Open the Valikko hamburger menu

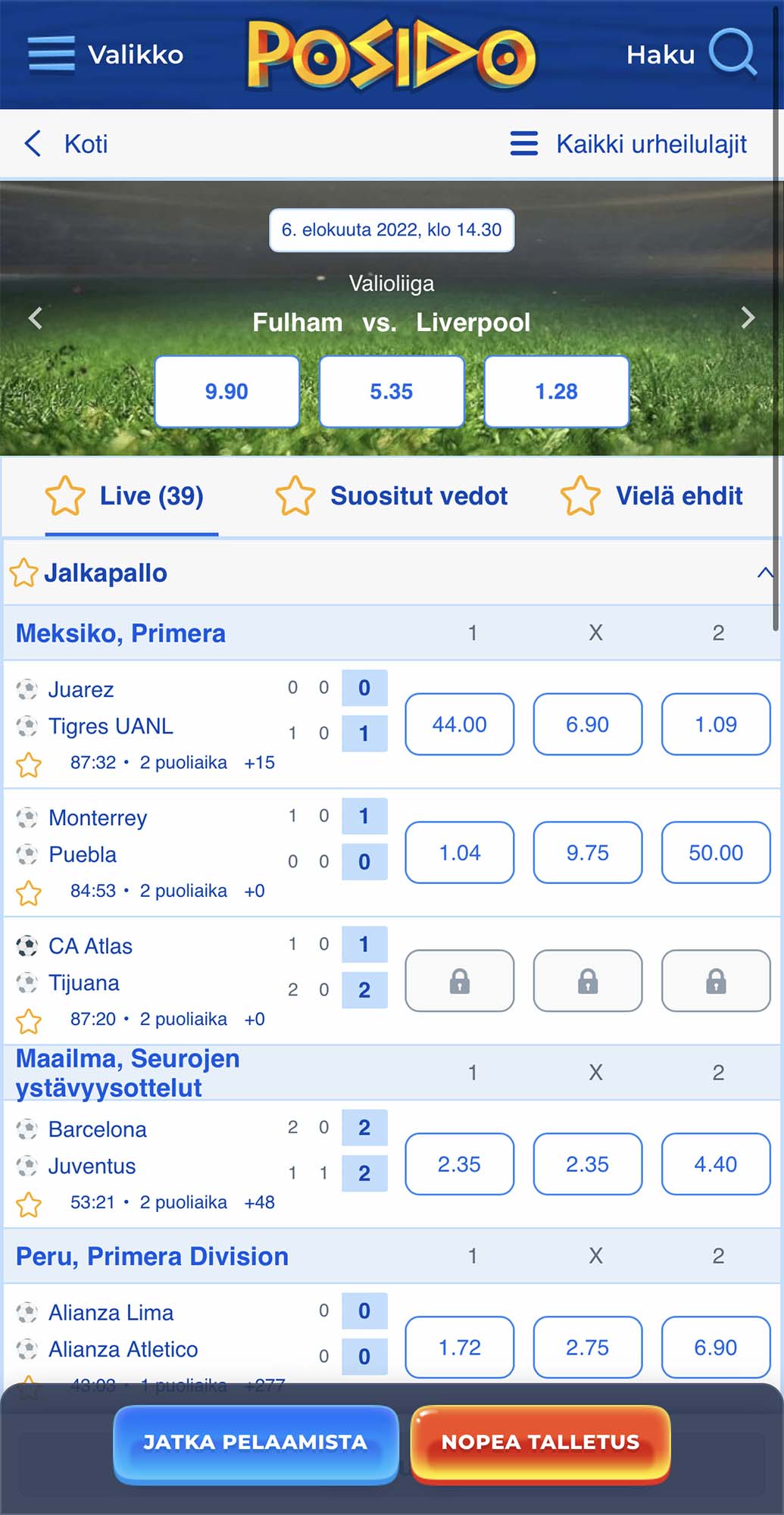click(x=52, y=54)
